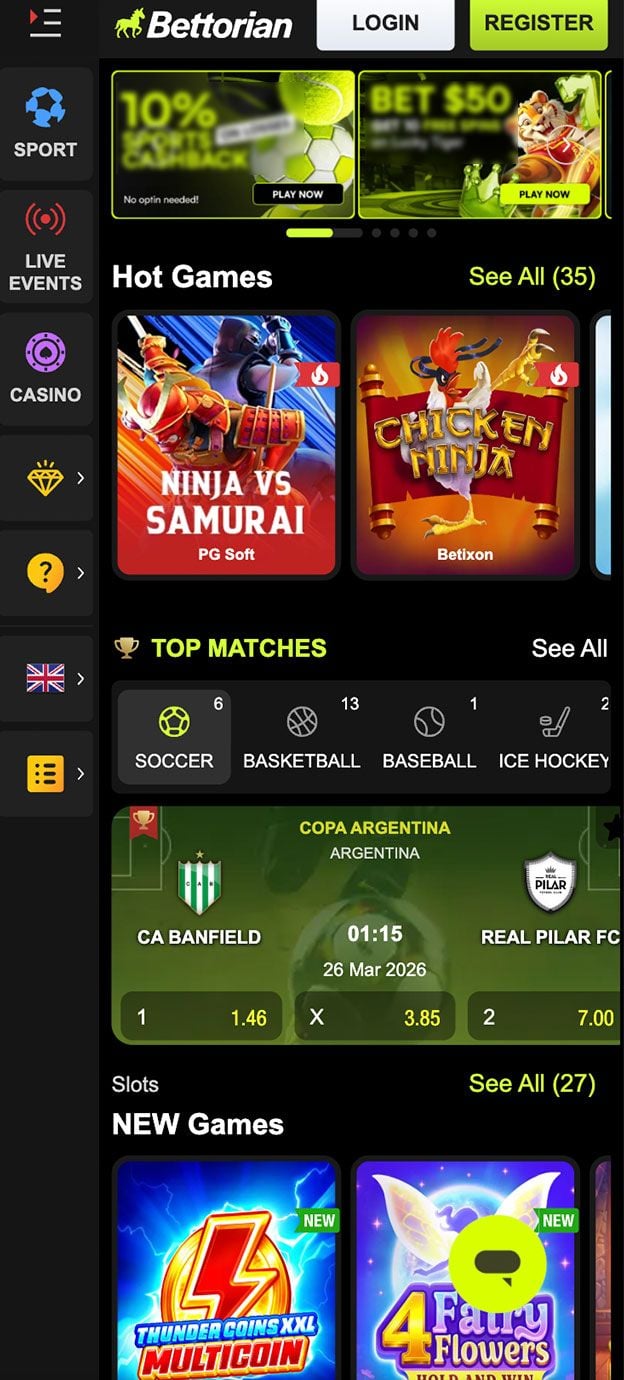Tap PLAY NOW on the 10% cashback banner
Screen dimensions: 624x1380
point(297,194)
